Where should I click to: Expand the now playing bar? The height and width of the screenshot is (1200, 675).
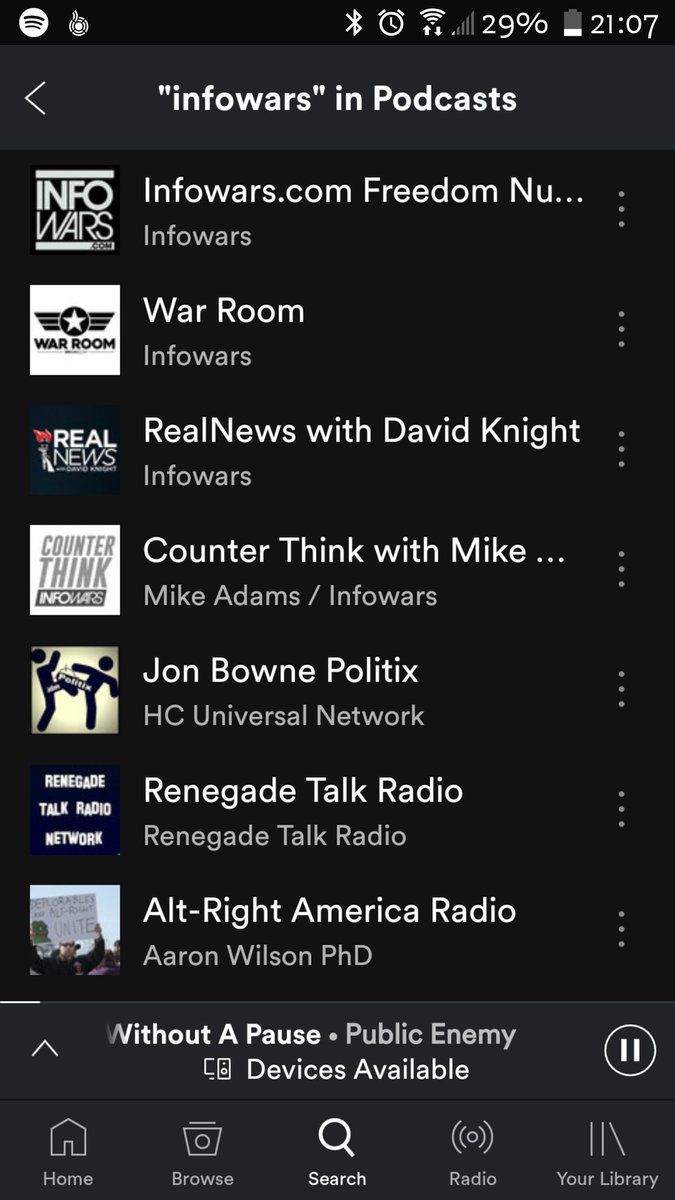(45, 1048)
